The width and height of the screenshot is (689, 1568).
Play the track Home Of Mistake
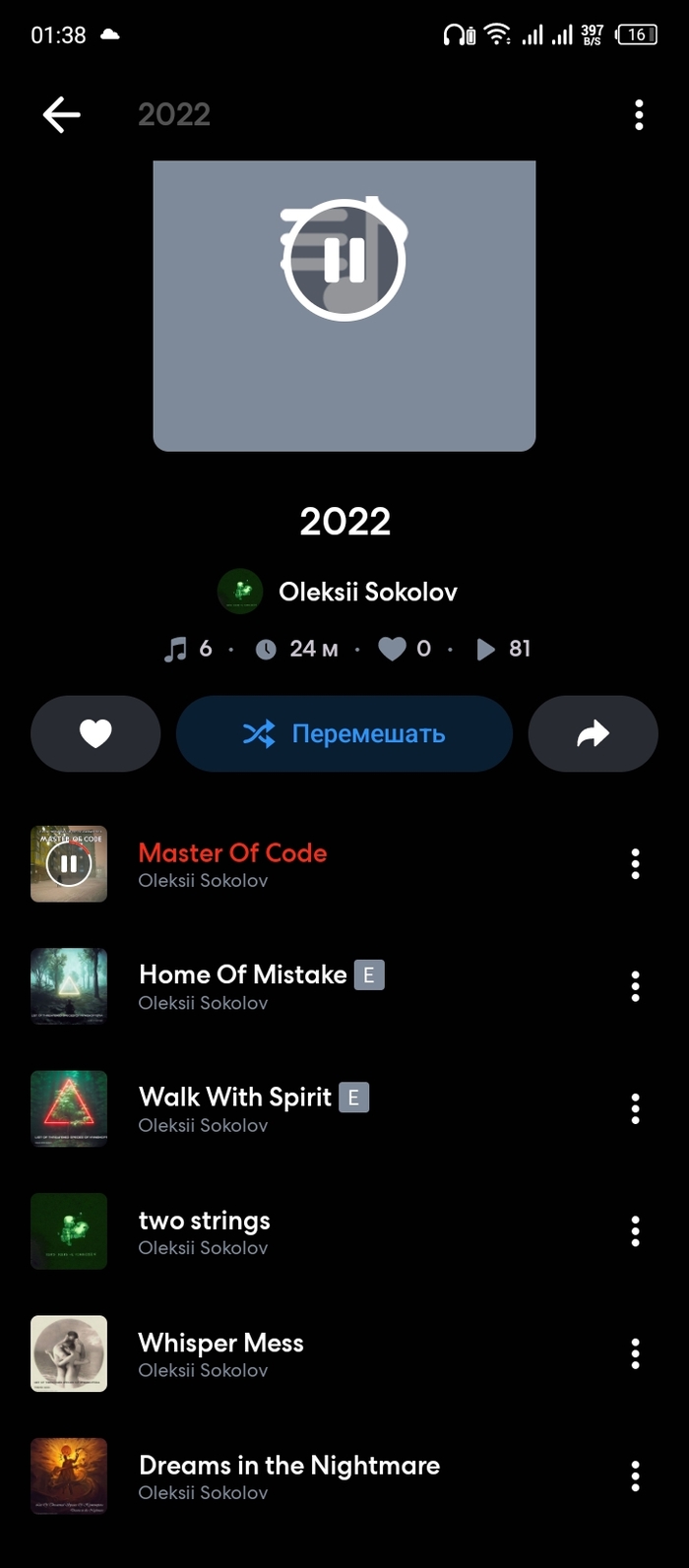[x=242, y=985]
